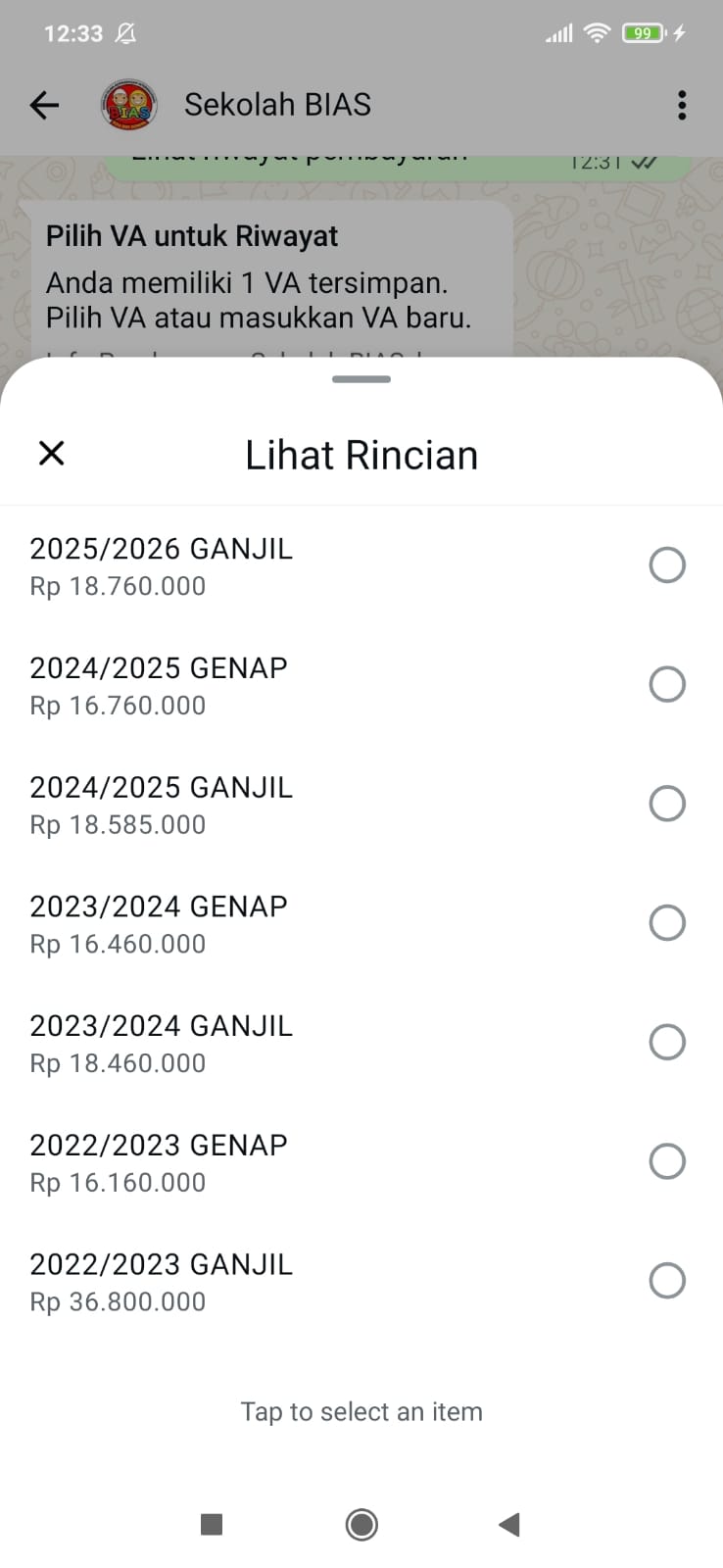This screenshot has width=723, height=1568.
Task: Close the Lihat Rincian sheet with the X
Action: [51, 453]
